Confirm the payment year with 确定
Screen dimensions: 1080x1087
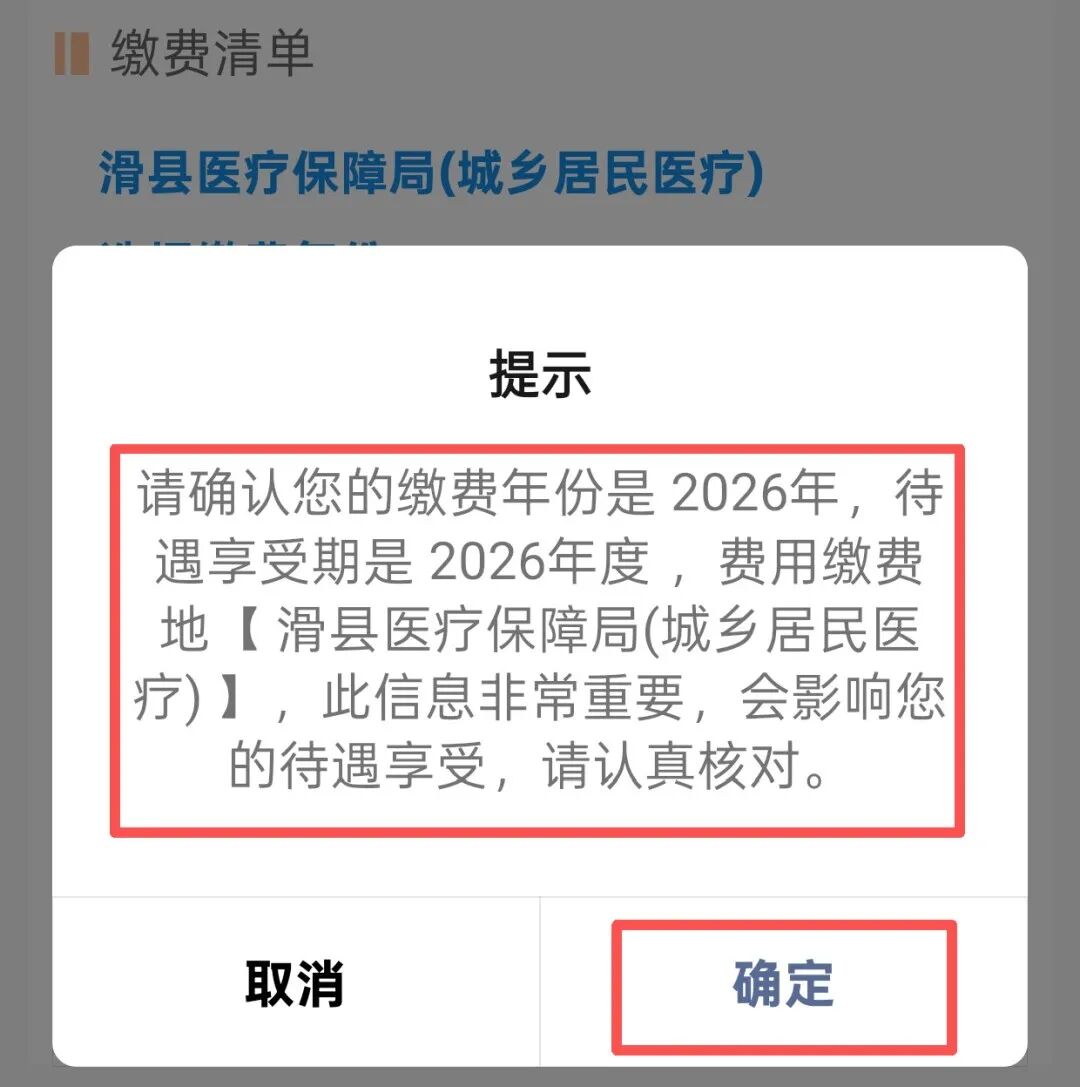(783, 984)
